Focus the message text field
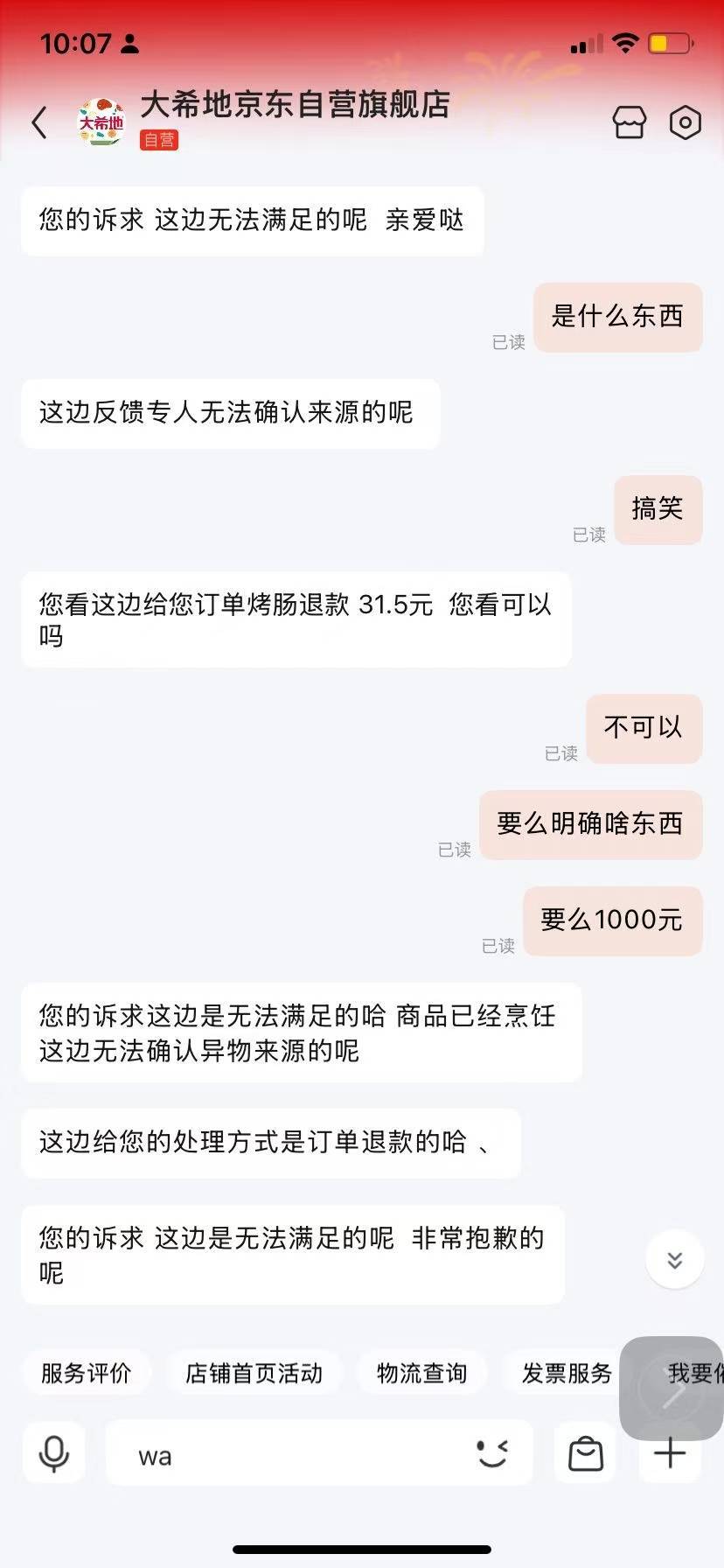724x1568 pixels. pyautogui.click(x=289, y=1455)
